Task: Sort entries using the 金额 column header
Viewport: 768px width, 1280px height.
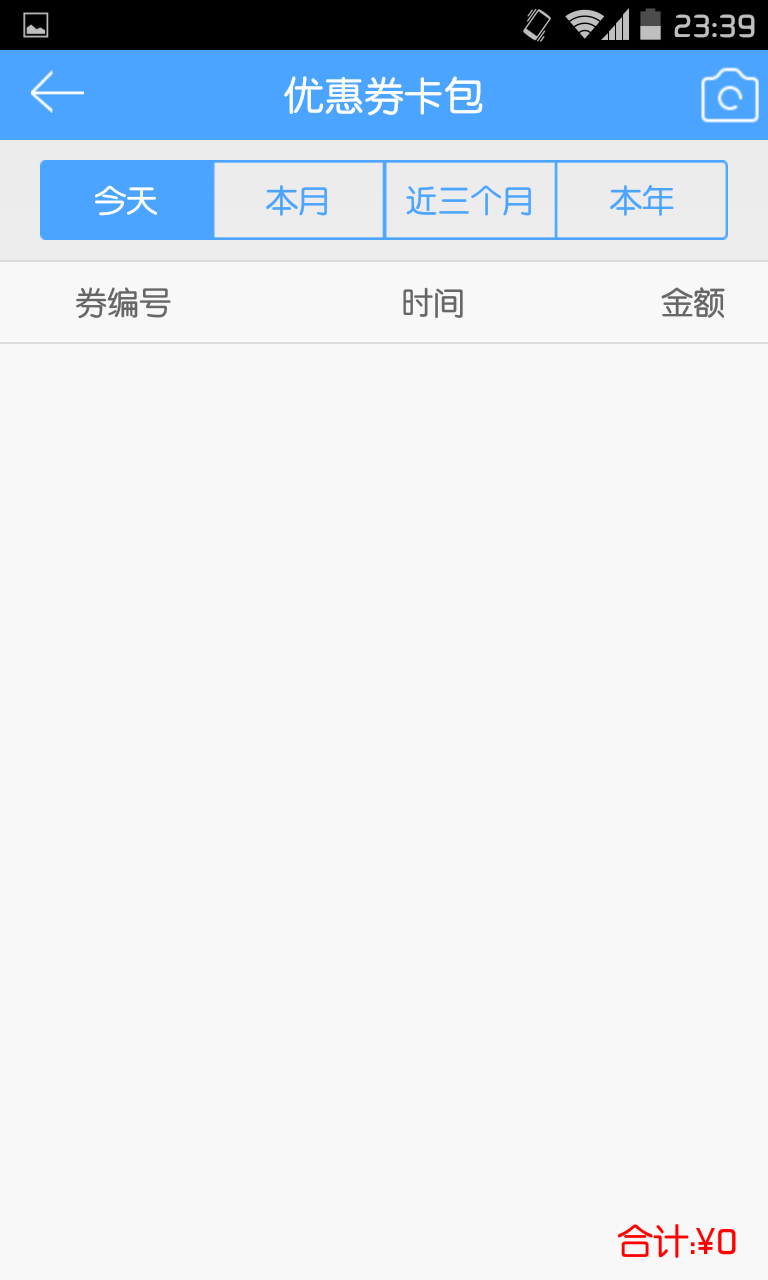Action: point(694,302)
